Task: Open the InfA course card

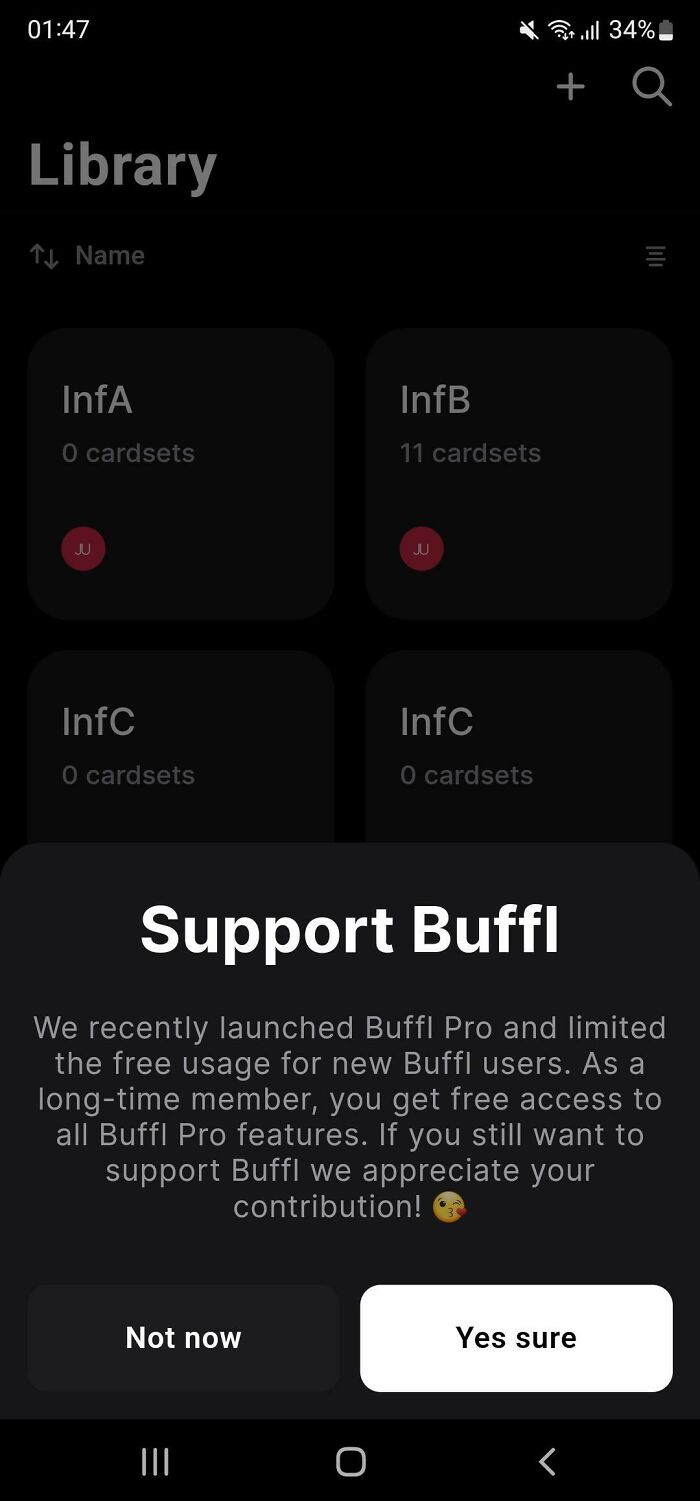Action: [181, 473]
